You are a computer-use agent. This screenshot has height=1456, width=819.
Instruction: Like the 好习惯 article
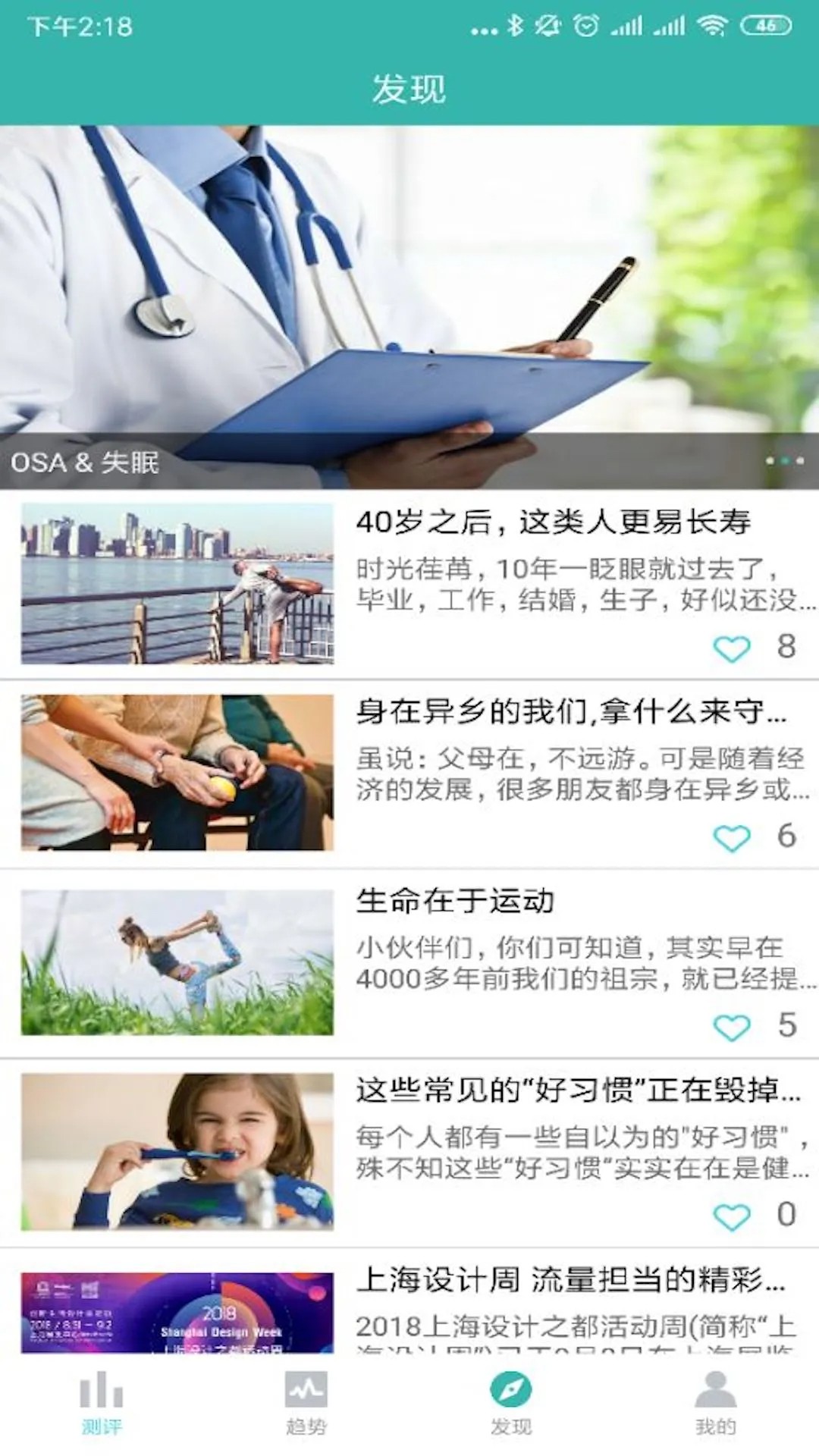732,1217
